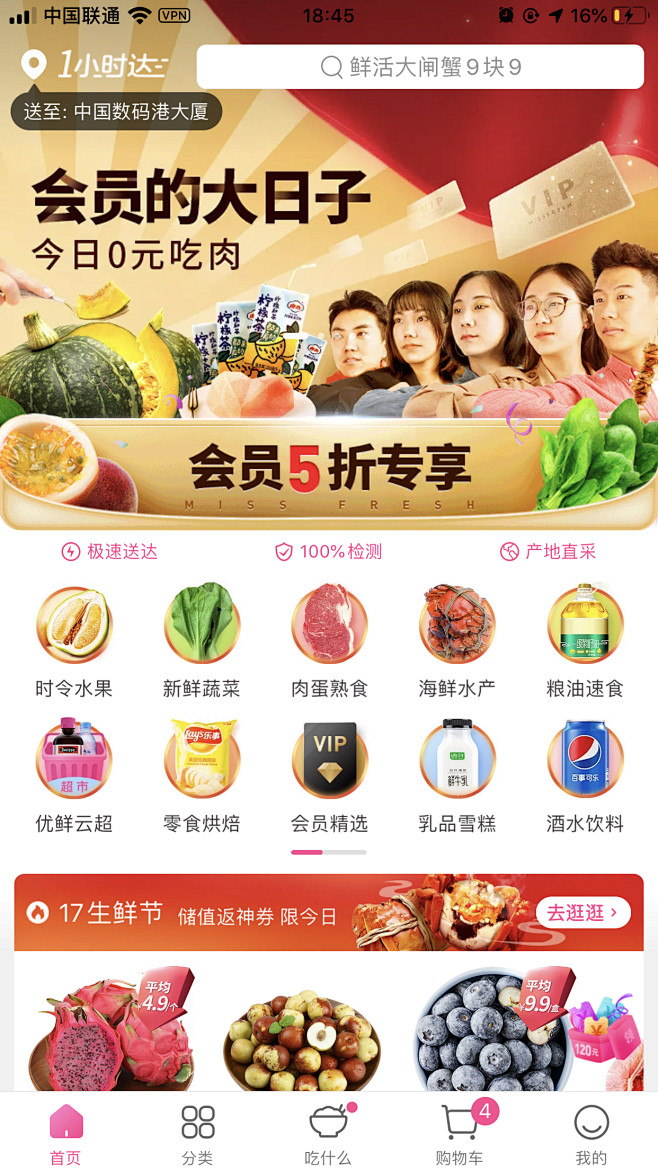The width and height of the screenshot is (658, 1170).
Task: Browse 零食烘焙 snacks
Action: pyautogui.click(x=202, y=775)
